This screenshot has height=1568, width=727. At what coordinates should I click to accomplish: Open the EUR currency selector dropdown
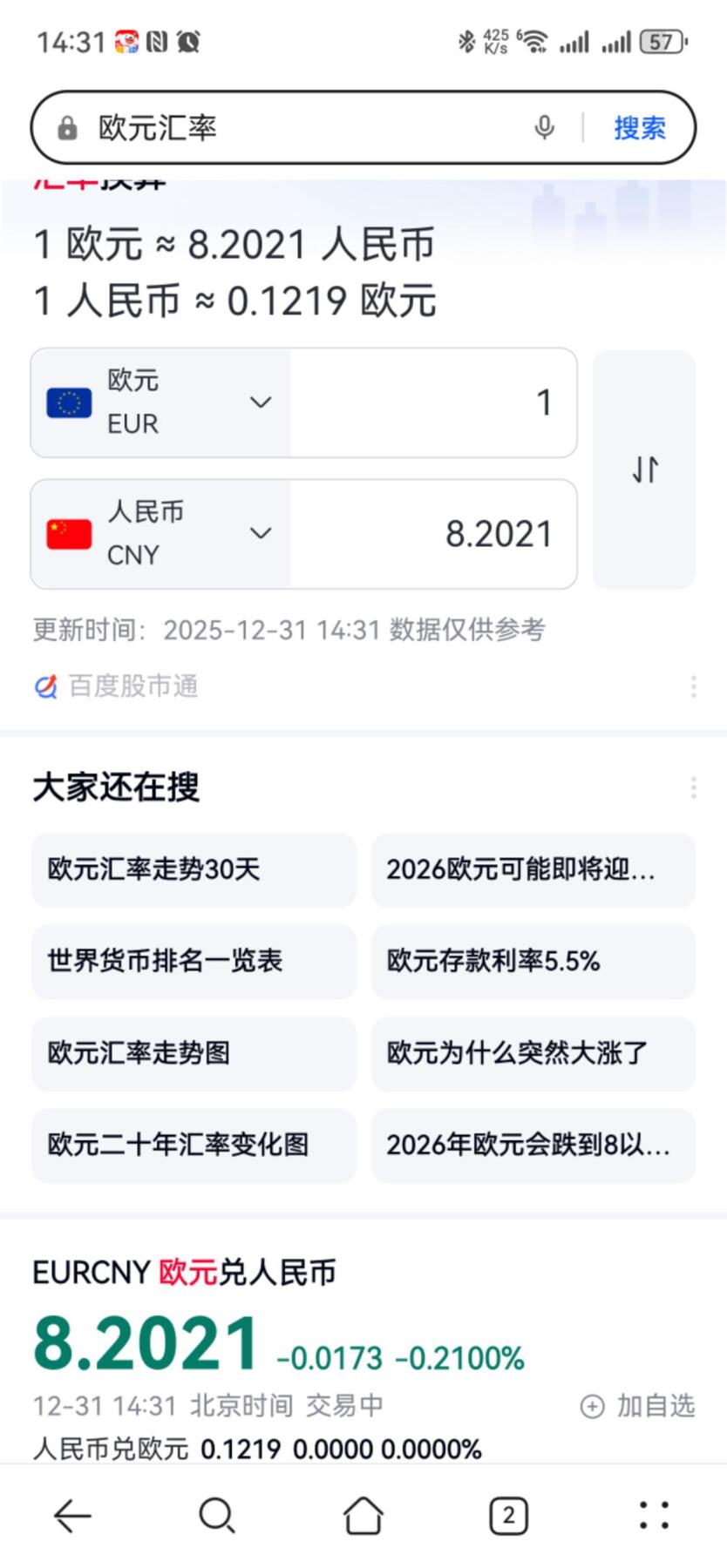click(259, 402)
